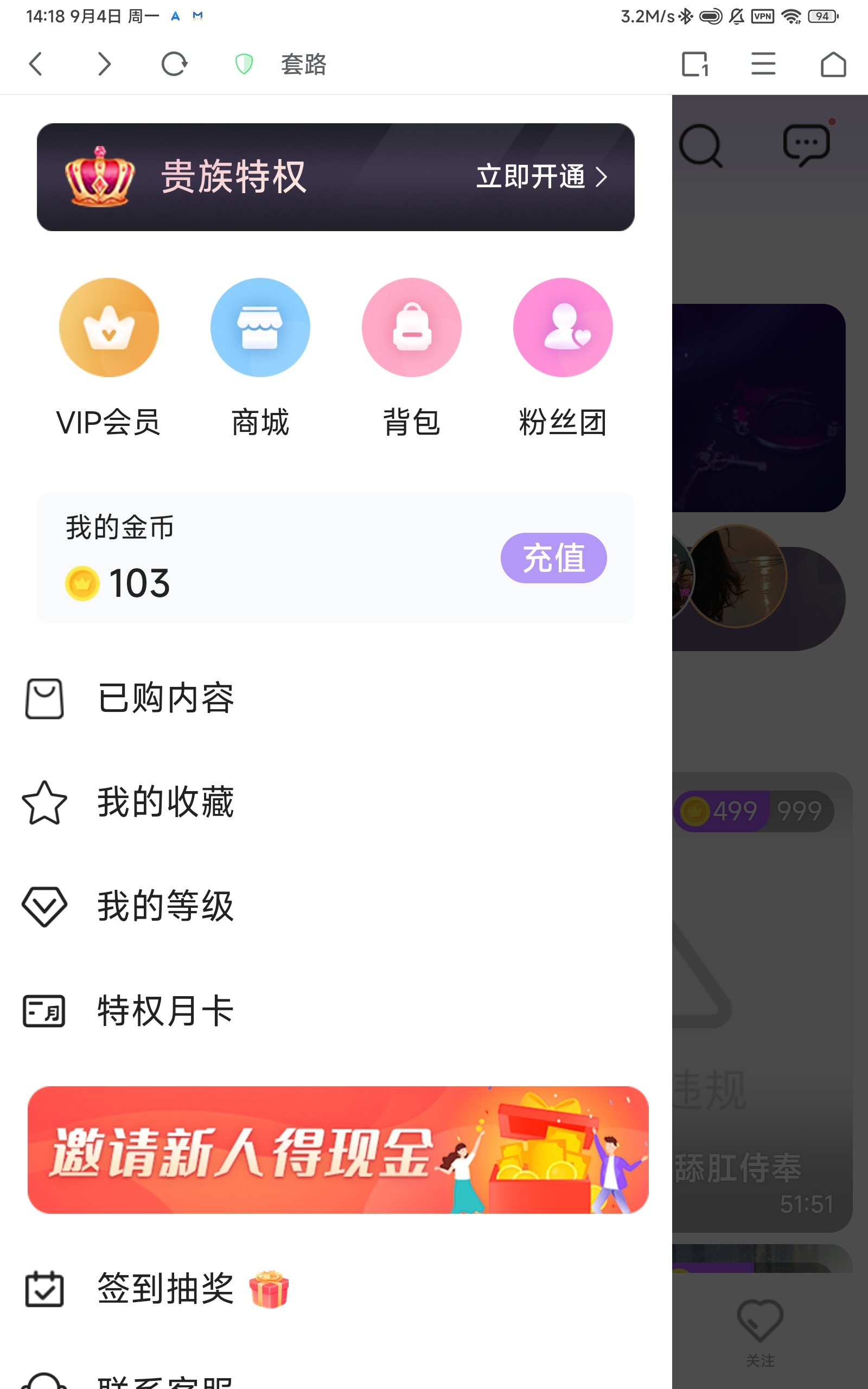Image resolution: width=868 pixels, height=1389 pixels.
Task: Open the browser menu
Action: [x=763, y=63]
